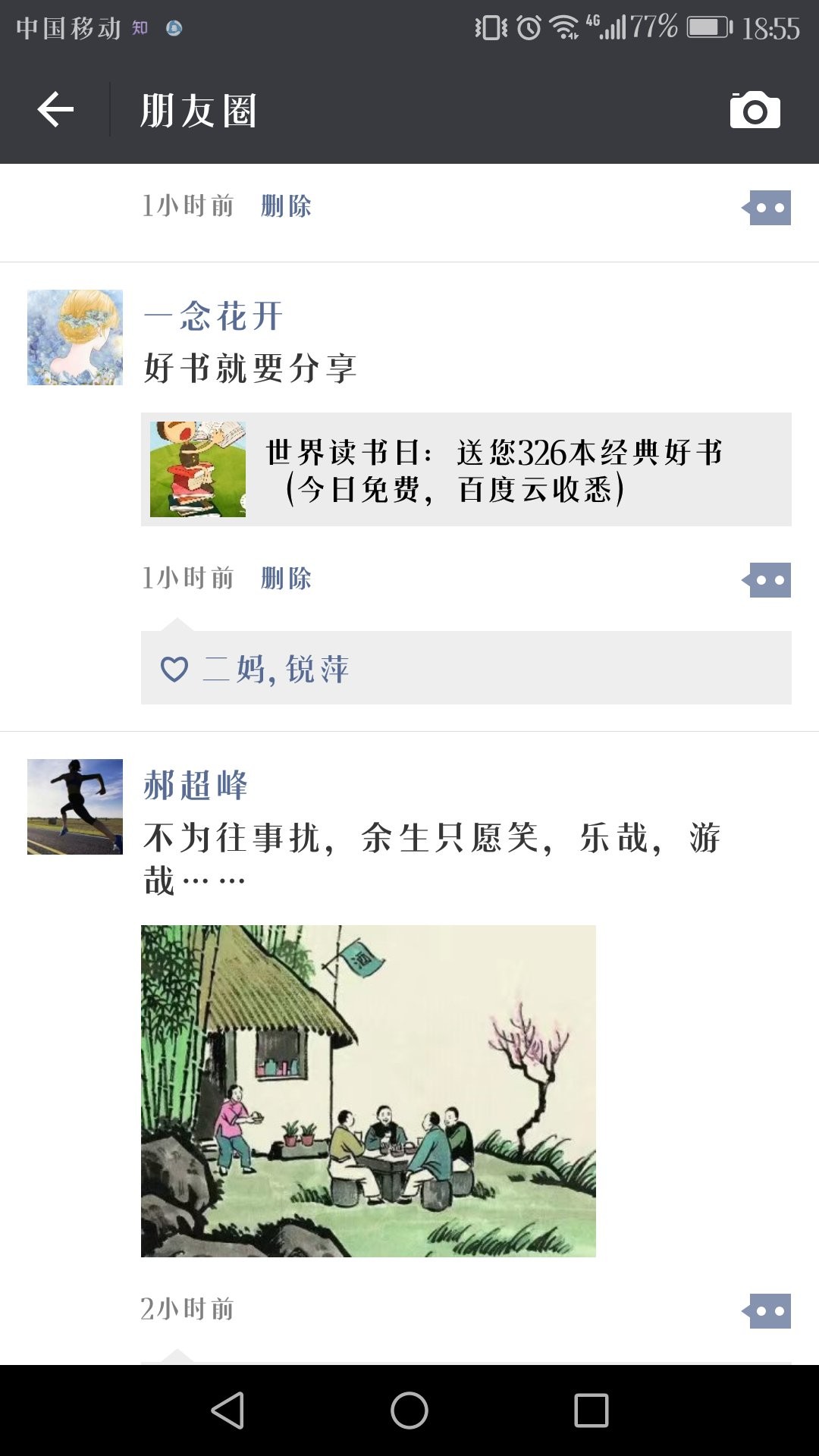Open comment menu on the topmost post
The image size is (819, 1456).
pos(767,208)
